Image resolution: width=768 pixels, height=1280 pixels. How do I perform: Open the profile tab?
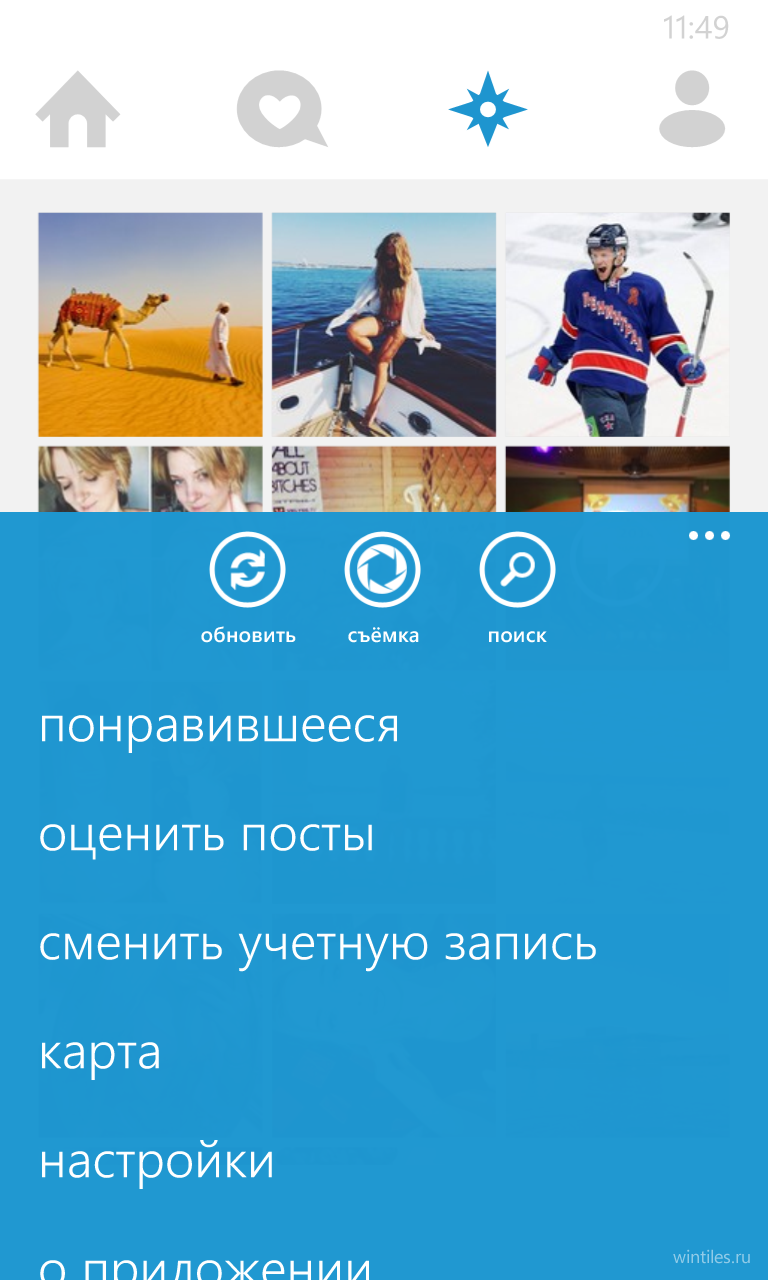[692, 109]
